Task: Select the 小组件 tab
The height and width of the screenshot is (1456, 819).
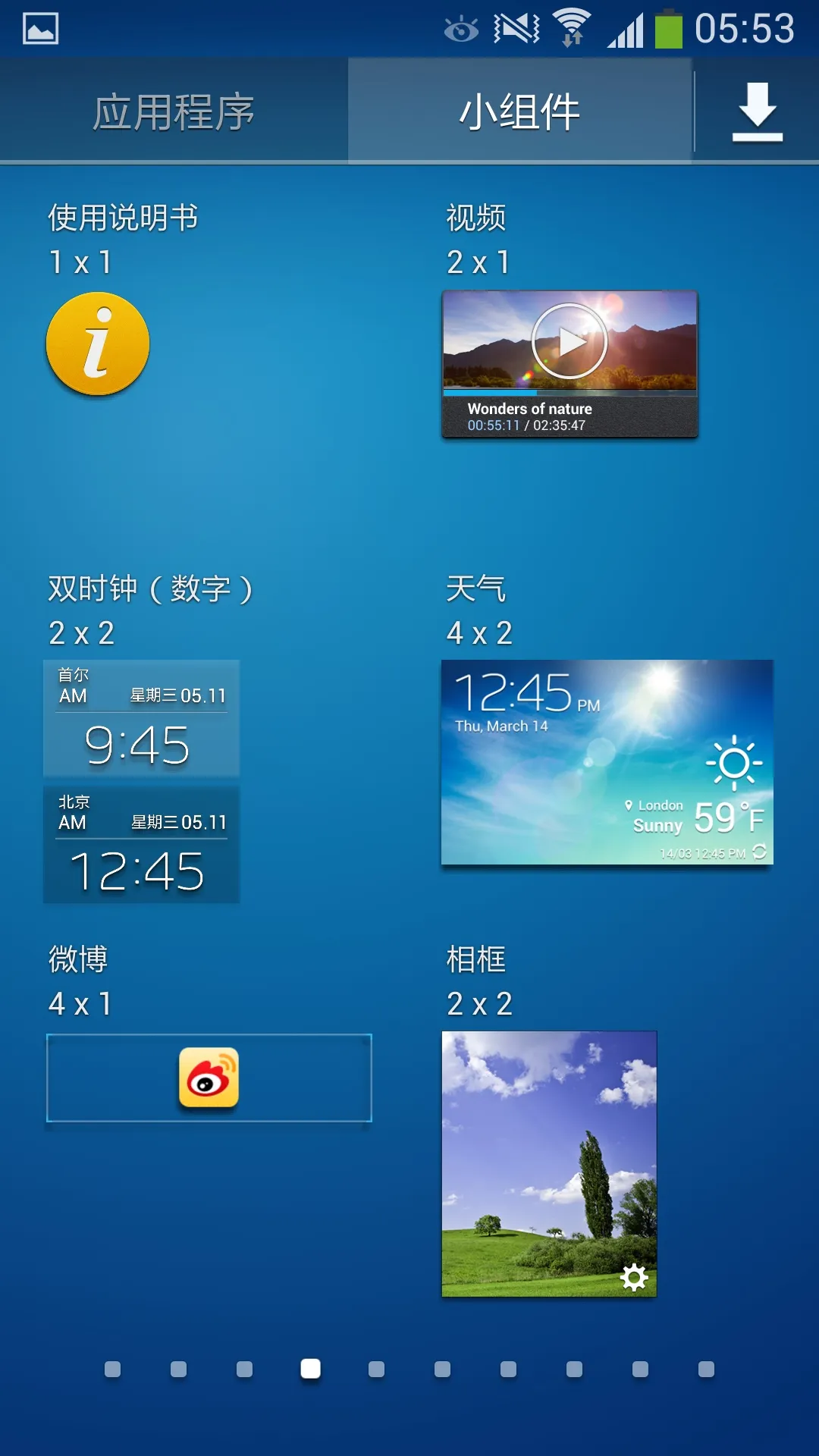Action: (519, 112)
